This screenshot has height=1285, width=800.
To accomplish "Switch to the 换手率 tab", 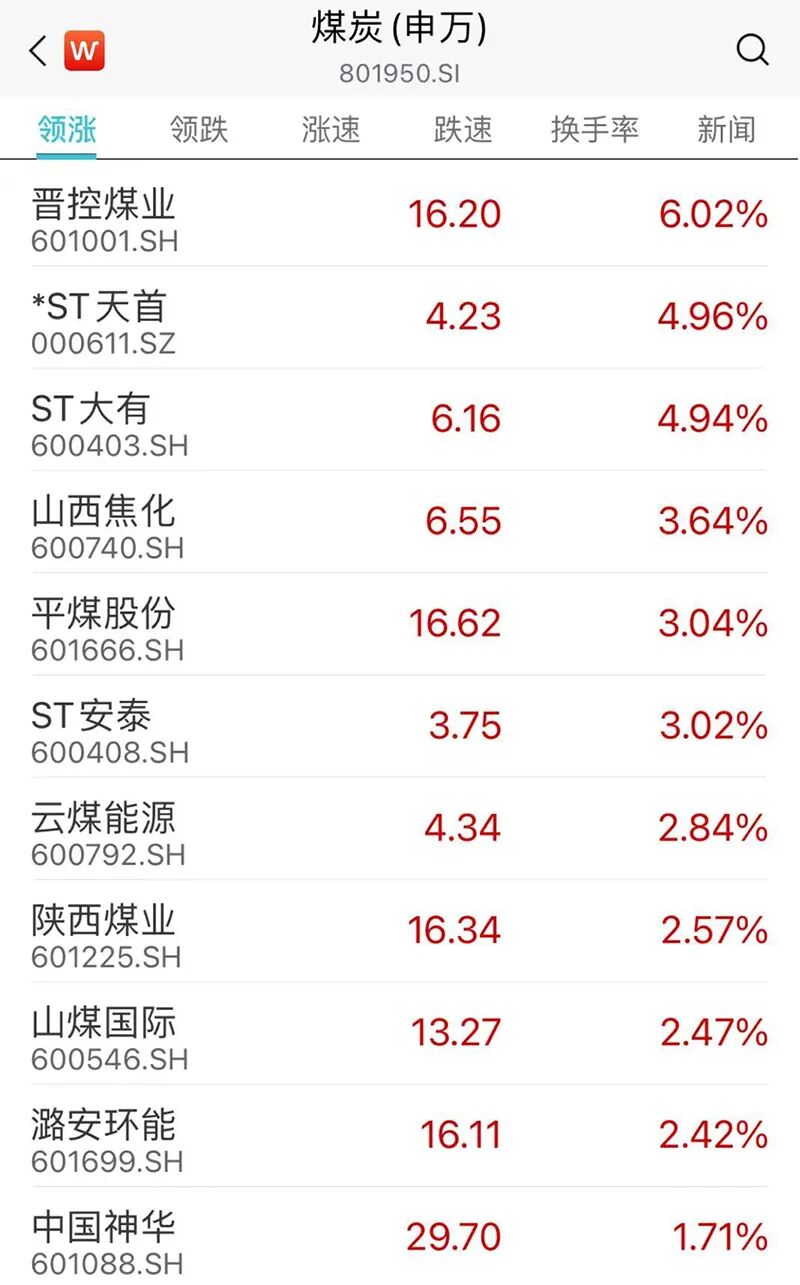I will coord(594,129).
